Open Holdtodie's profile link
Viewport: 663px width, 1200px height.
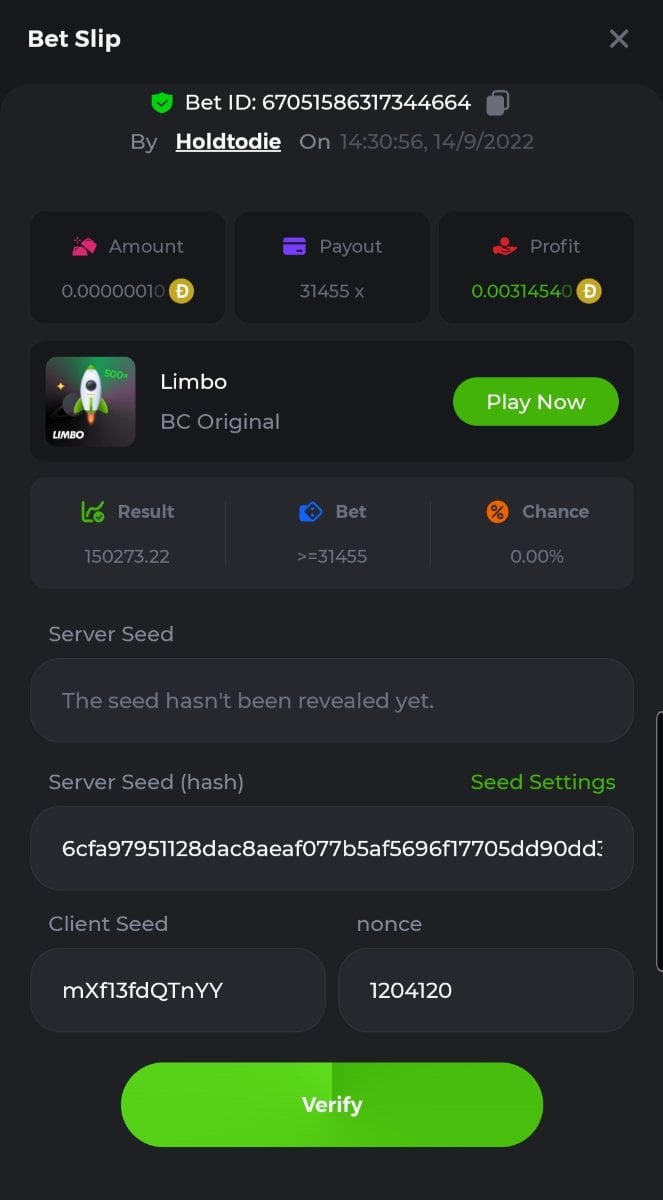click(x=228, y=142)
